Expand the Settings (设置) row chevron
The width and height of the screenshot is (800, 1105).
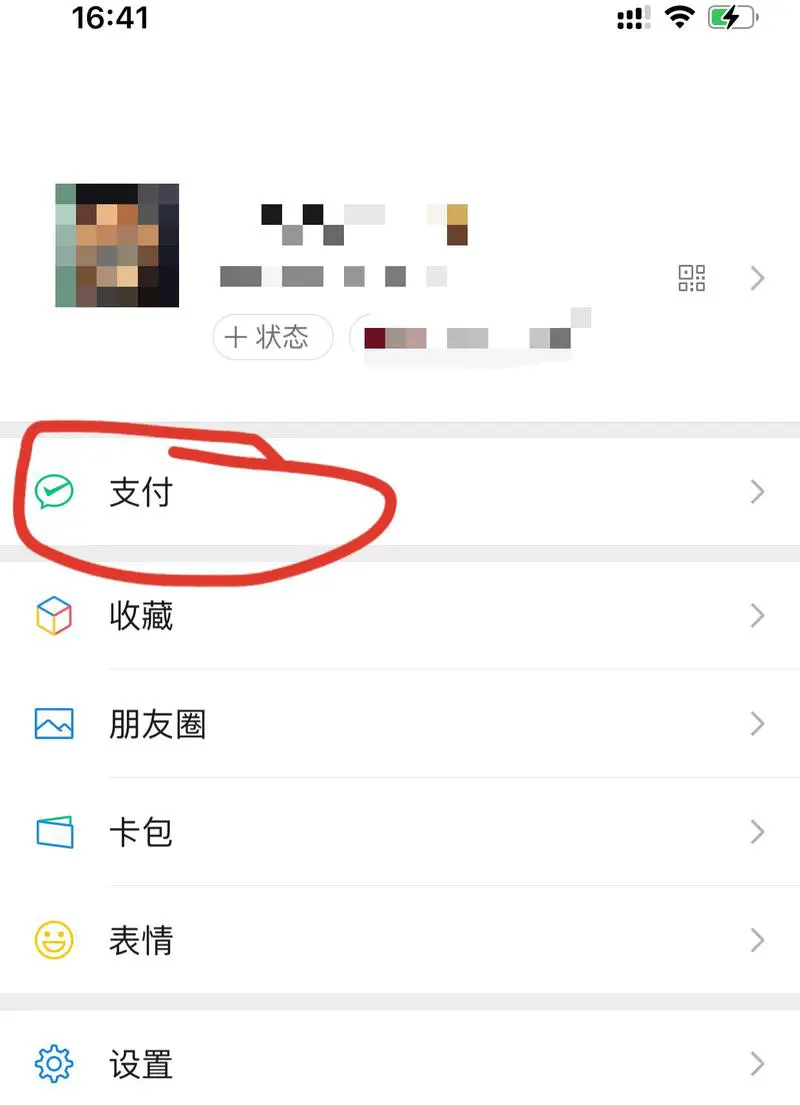pos(757,1065)
